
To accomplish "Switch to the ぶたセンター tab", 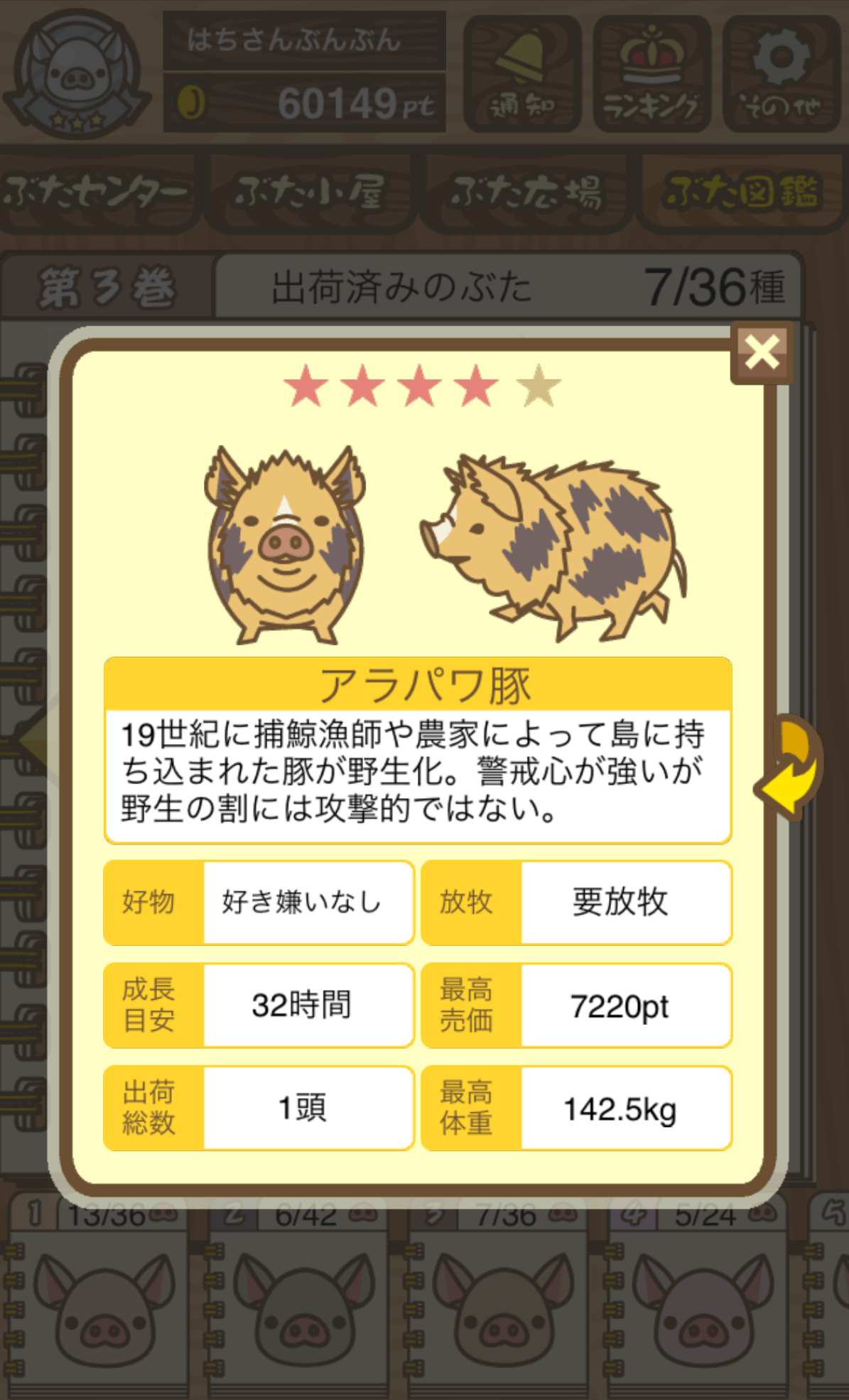I will (x=98, y=193).
